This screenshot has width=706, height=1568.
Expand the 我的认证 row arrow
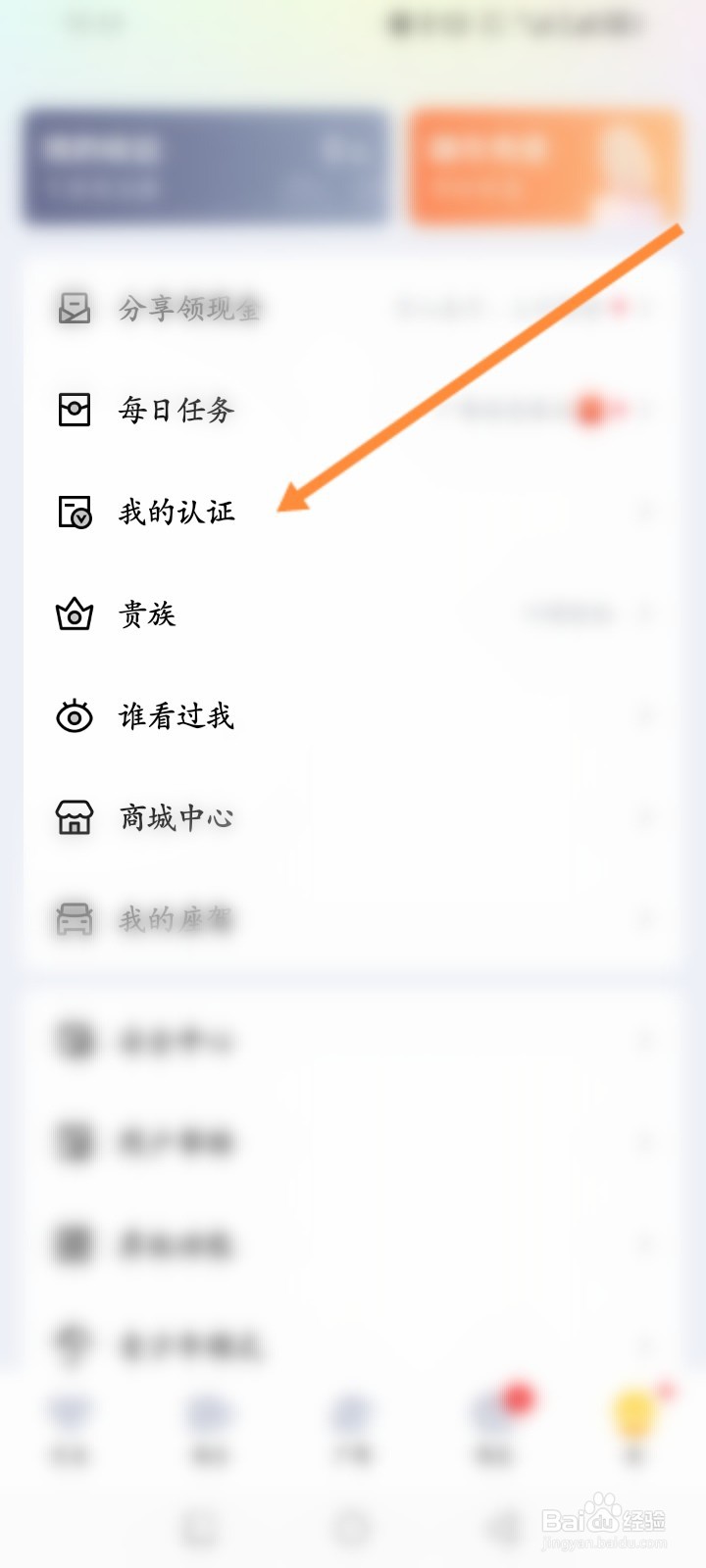pyautogui.click(x=646, y=511)
